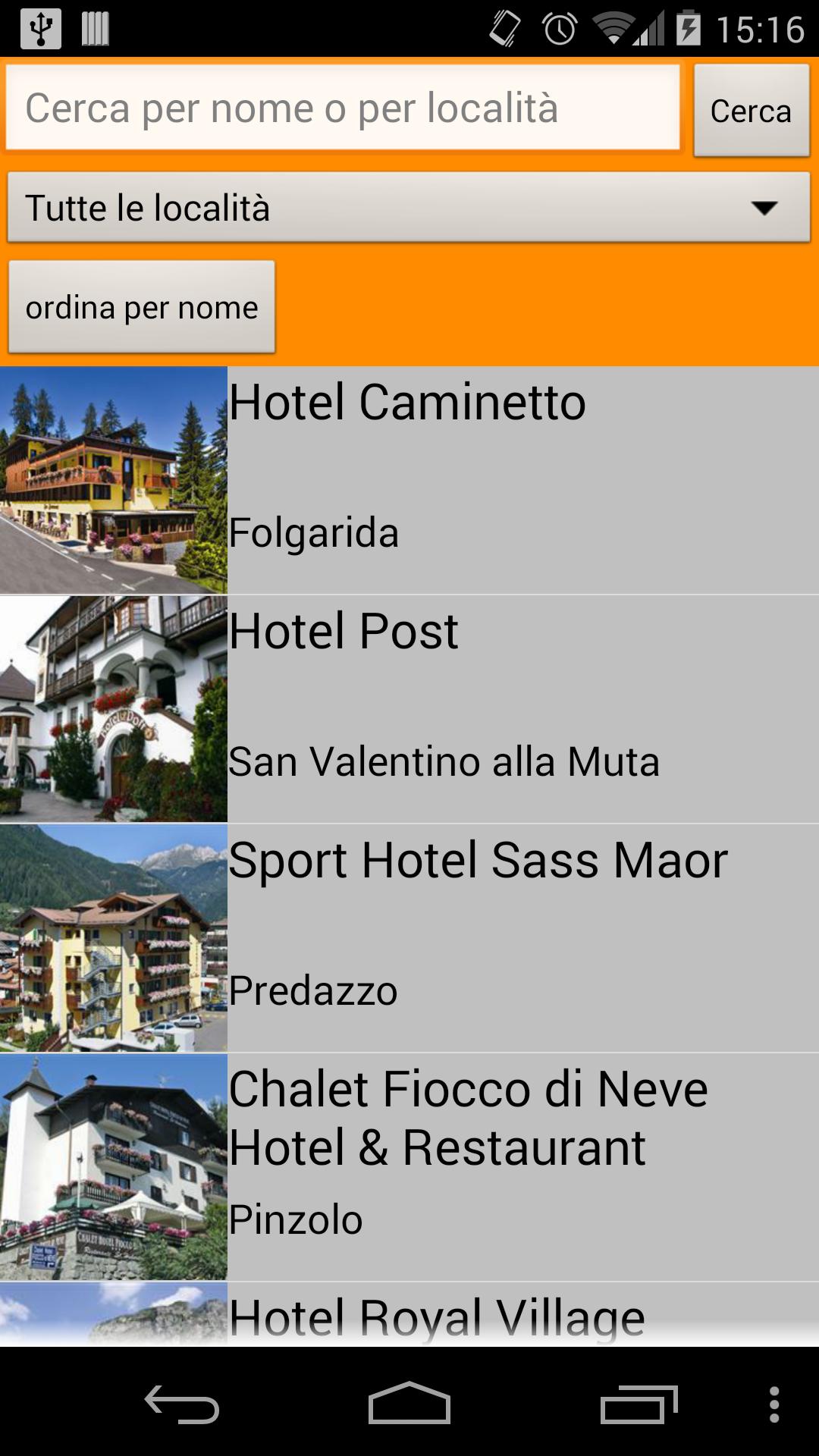819x1456 pixels.
Task: Tap the "Cerca per nome o per località" field
Action: [341, 106]
